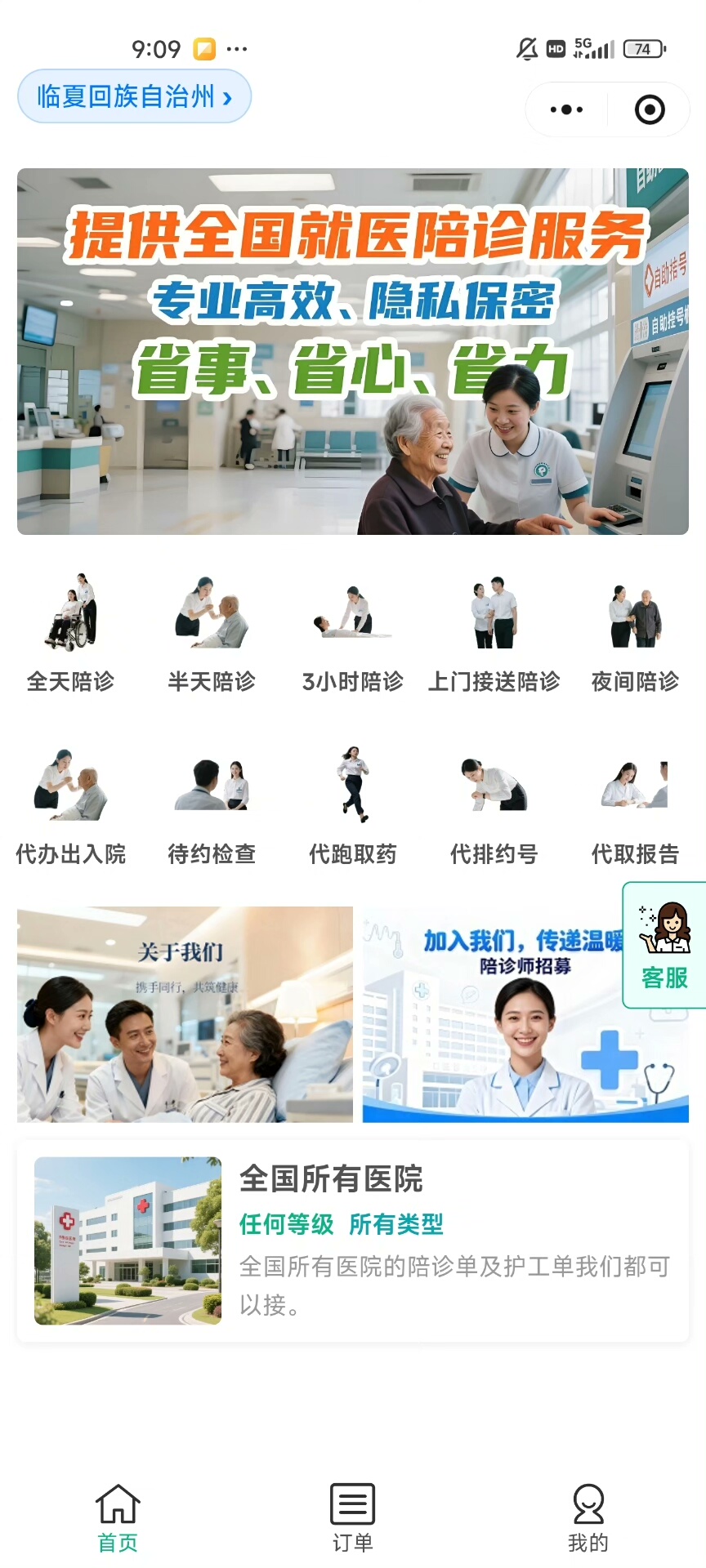Close the mini program with the circle icon
Viewport: 706px width, 1568px height.
[650, 109]
